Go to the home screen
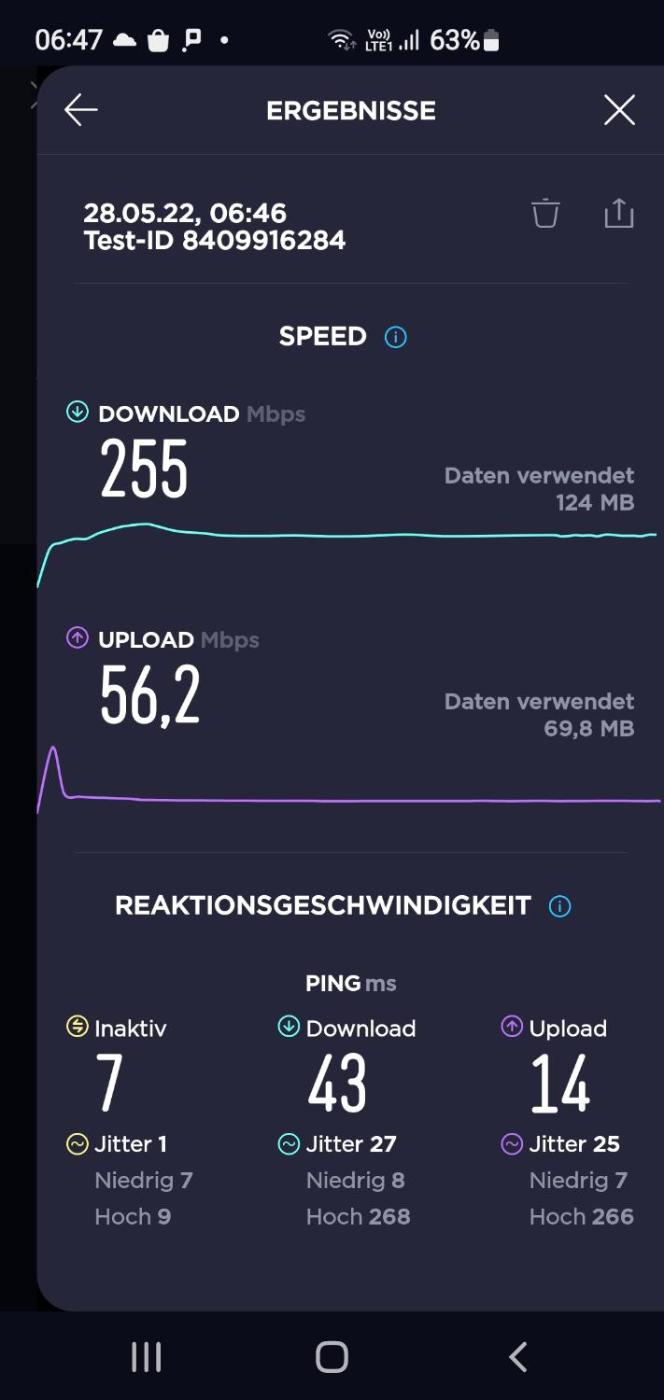 [x=332, y=1356]
